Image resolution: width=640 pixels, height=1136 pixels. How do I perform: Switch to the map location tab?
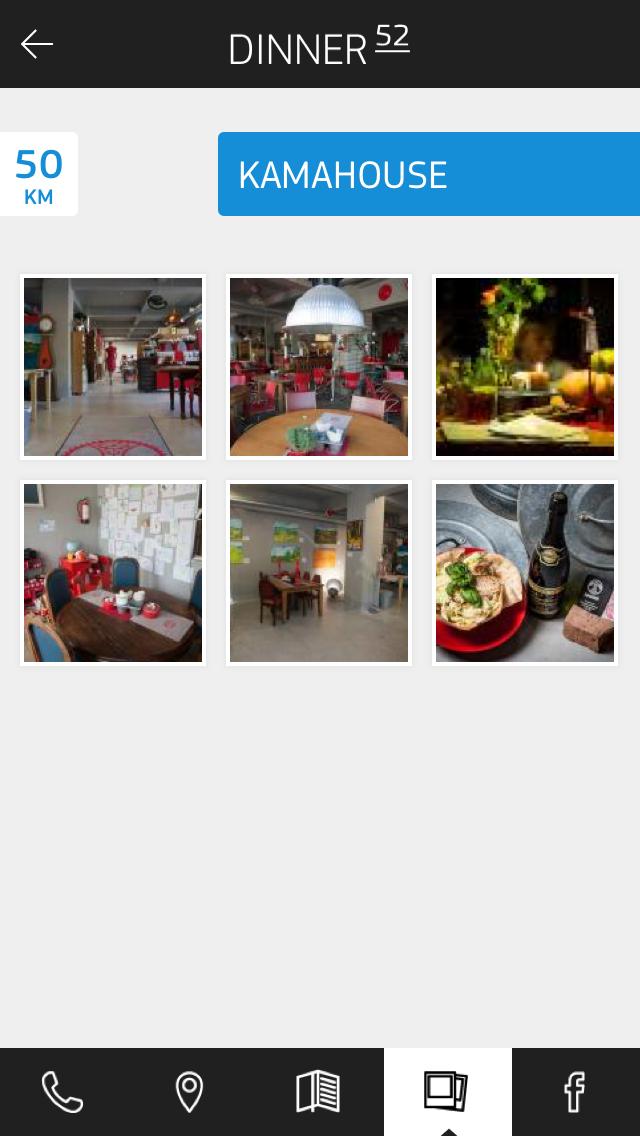pyautogui.click(x=190, y=1091)
